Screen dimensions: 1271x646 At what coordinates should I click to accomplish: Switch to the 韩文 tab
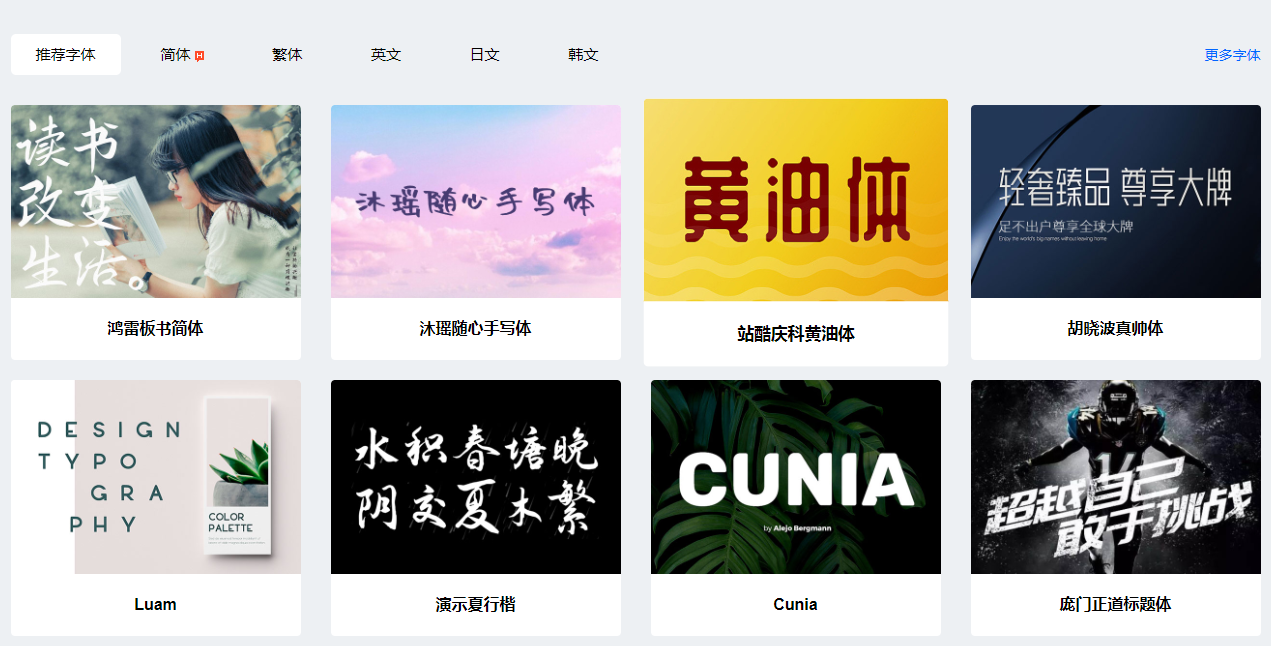pyautogui.click(x=583, y=55)
